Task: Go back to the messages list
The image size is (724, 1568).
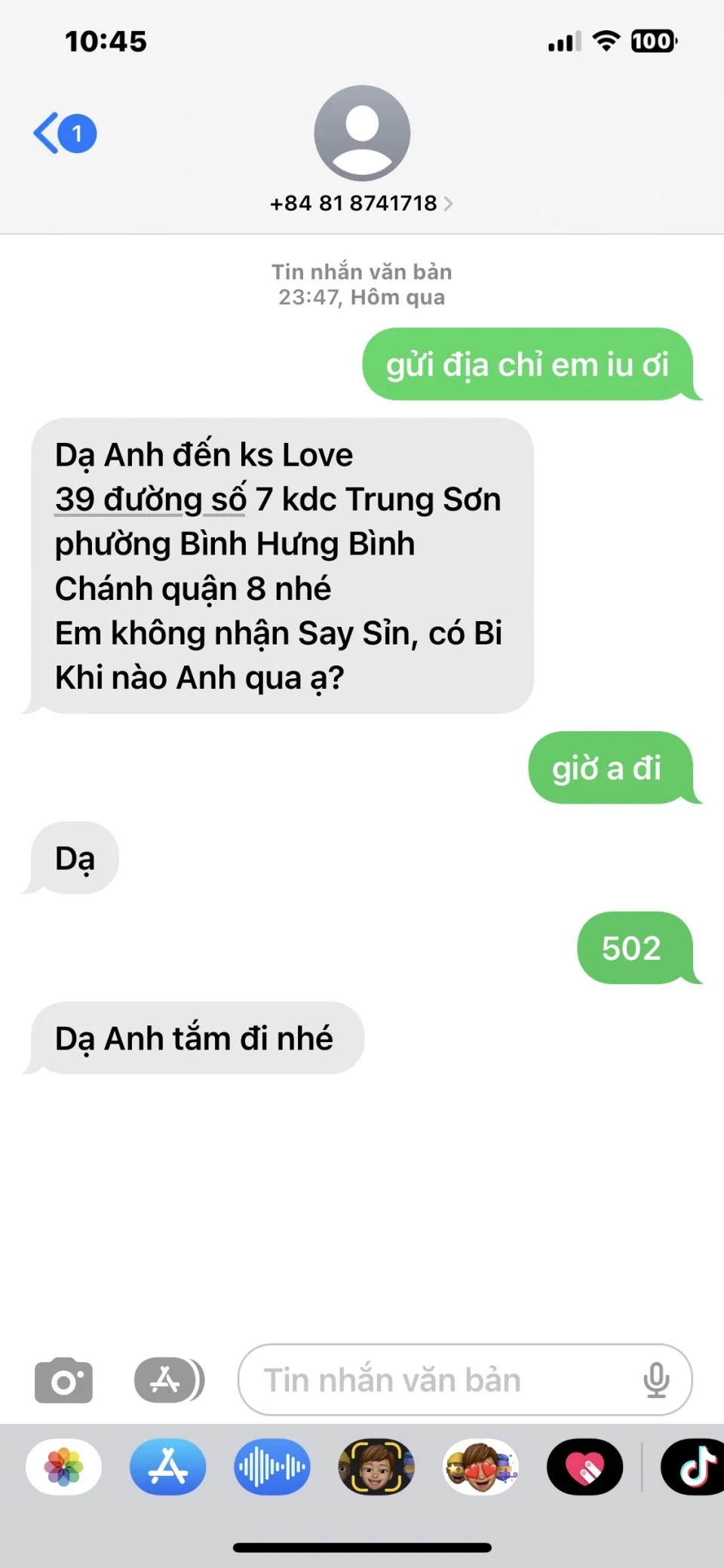Action: coord(63,134)
